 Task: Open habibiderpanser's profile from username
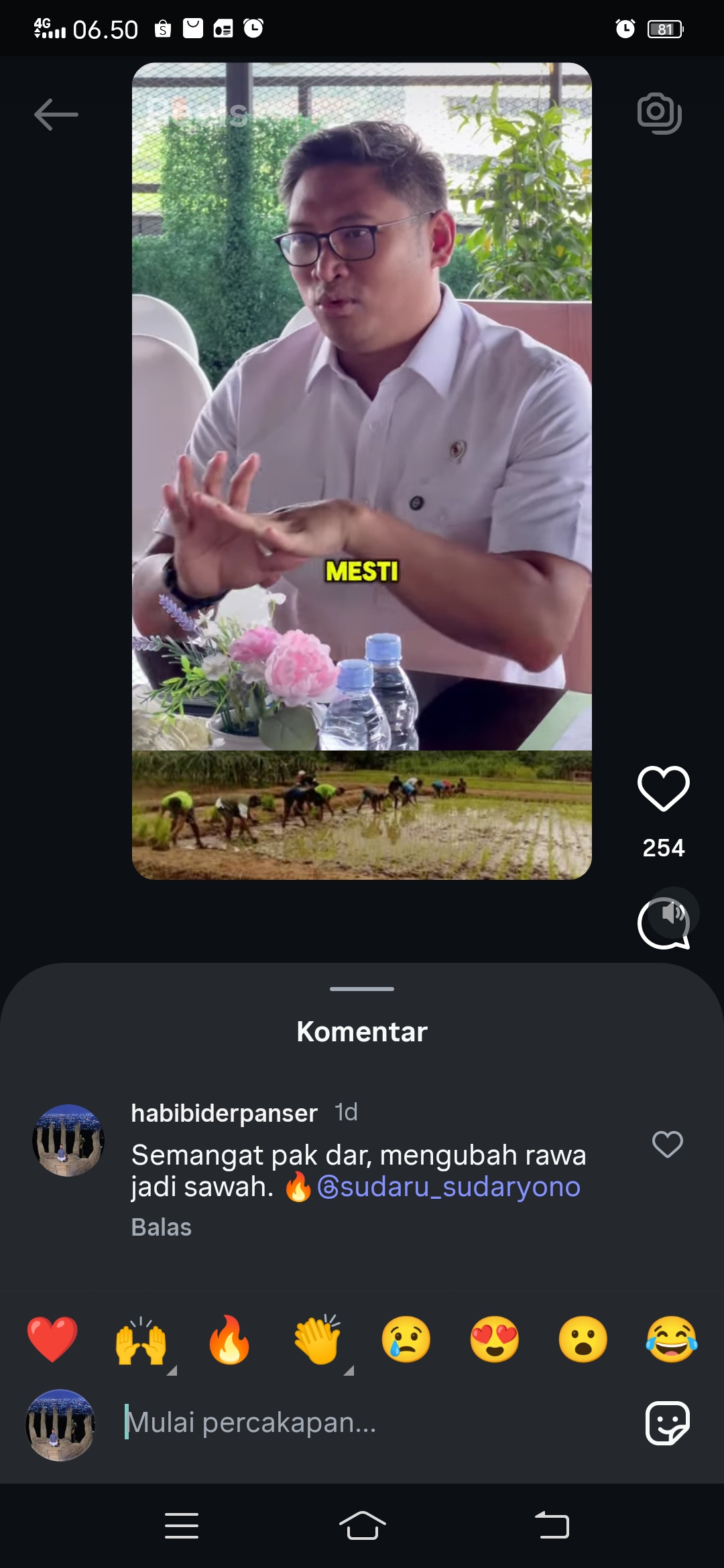tap(224, 1113)
